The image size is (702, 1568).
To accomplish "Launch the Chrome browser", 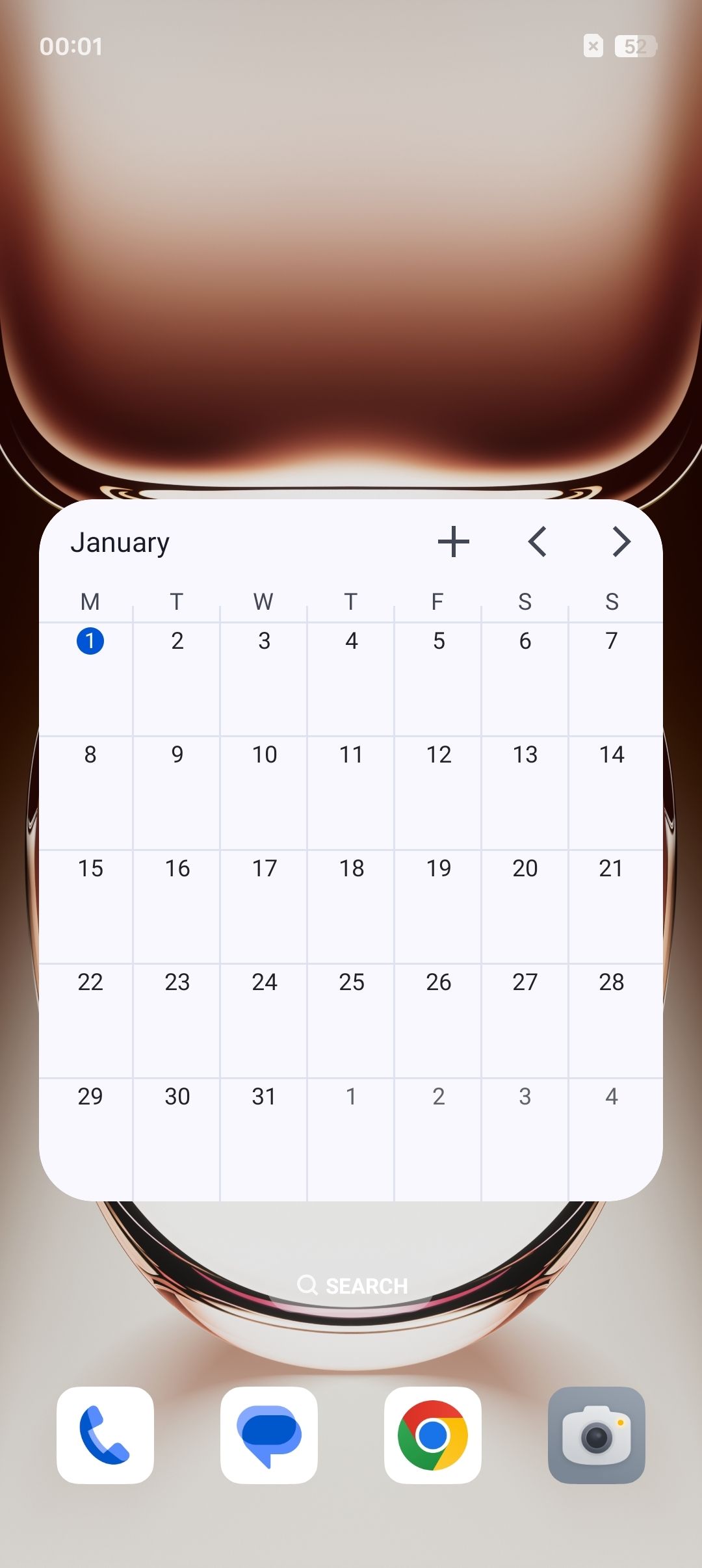I will point(433,1435).
